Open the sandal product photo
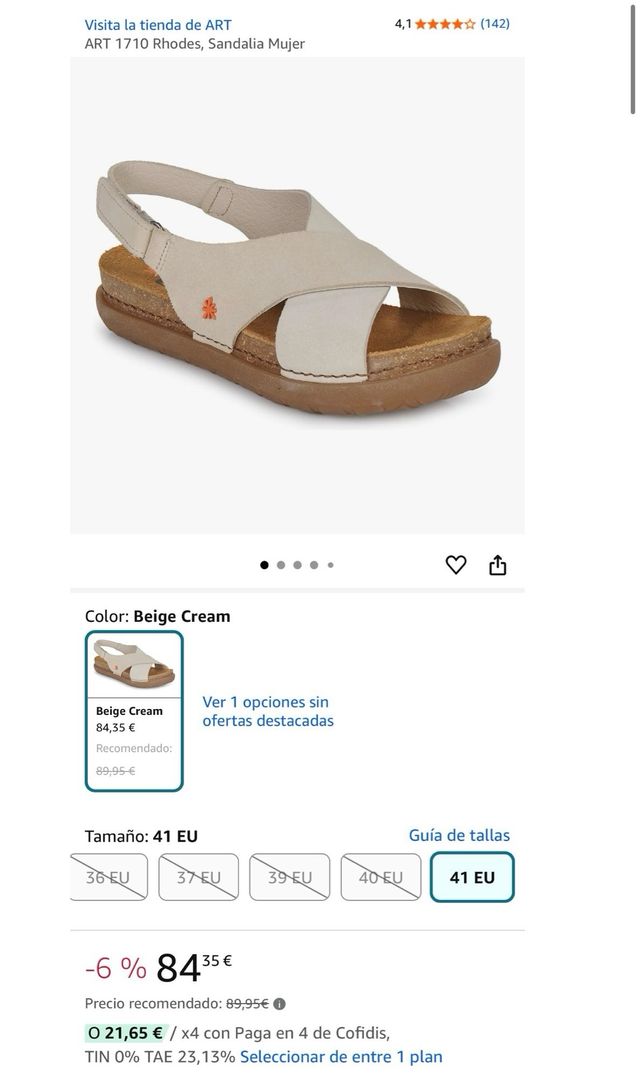 click(297, 295)
